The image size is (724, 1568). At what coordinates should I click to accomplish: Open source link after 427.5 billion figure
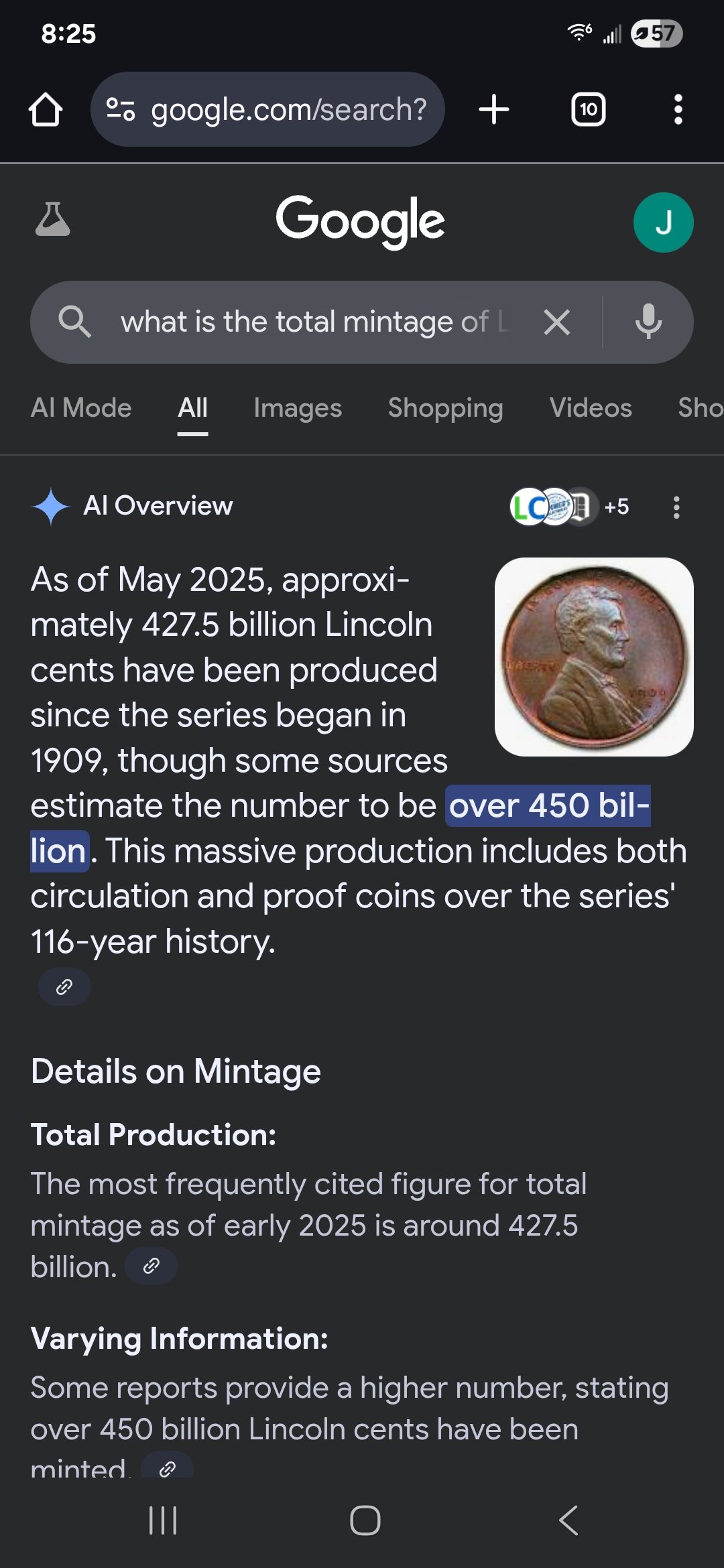pyautogui.click(x=152, y=1266)
